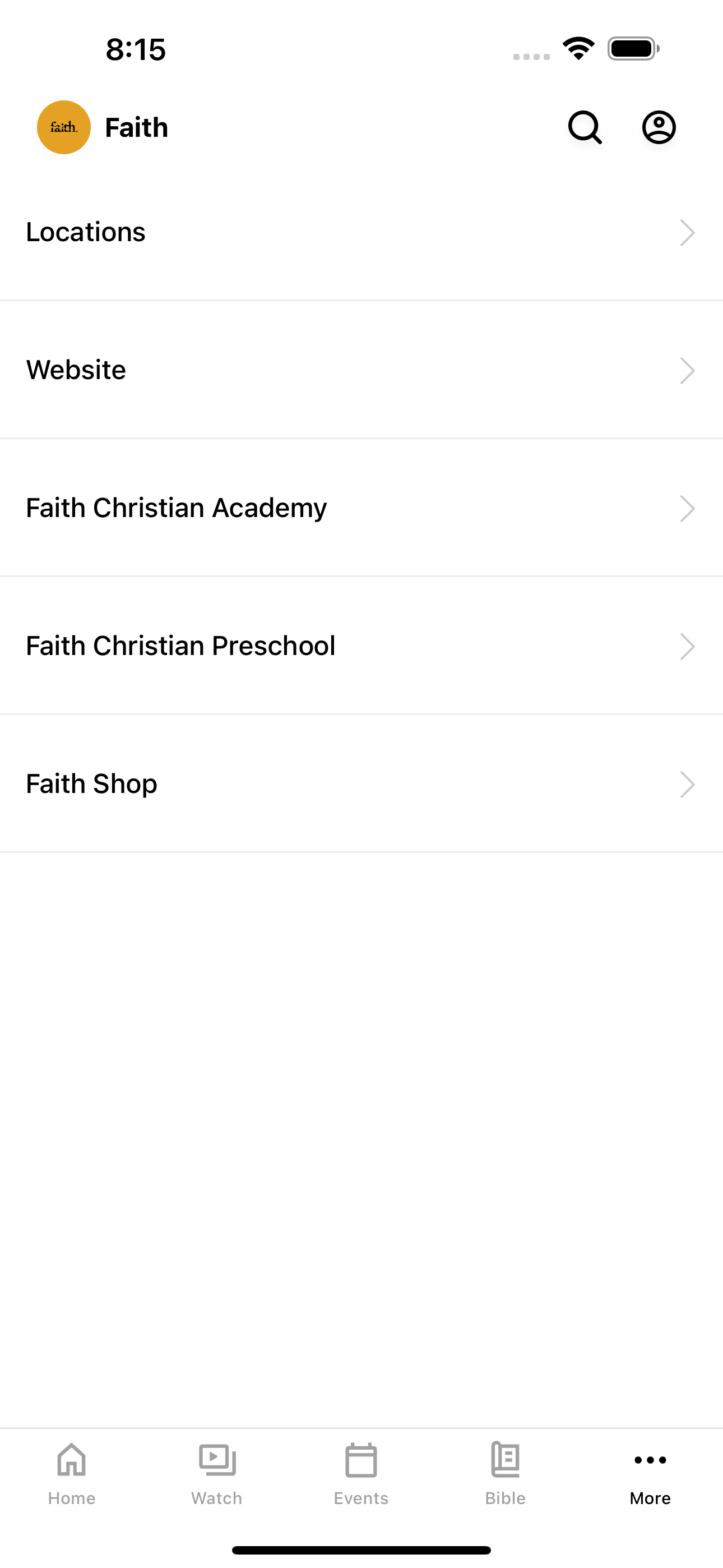Switch to the Watch tab
The width and height of the screenshot is (723, 1568).
coord(217,1474)
